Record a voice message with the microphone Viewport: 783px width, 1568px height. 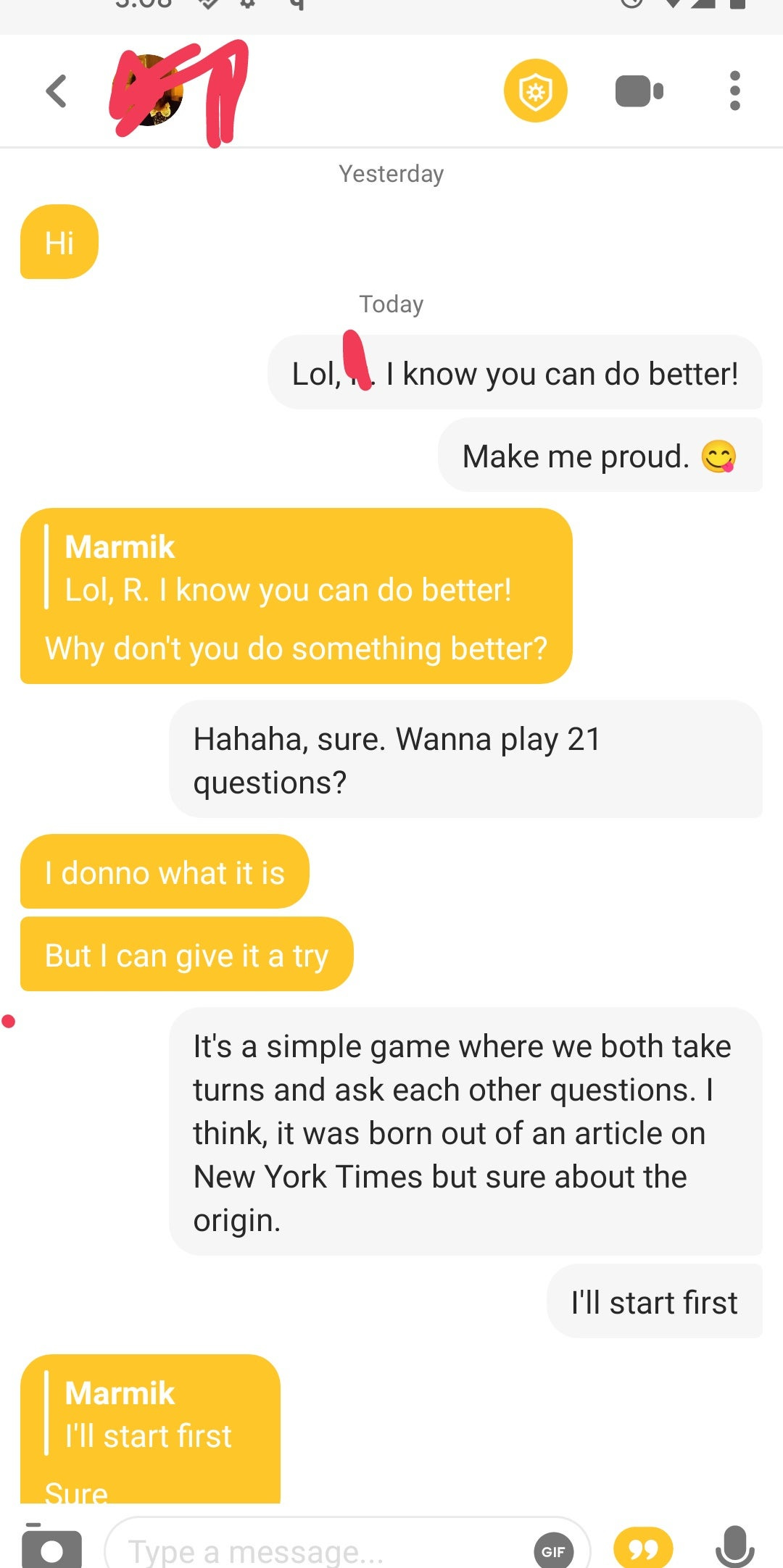(734, 1548)
